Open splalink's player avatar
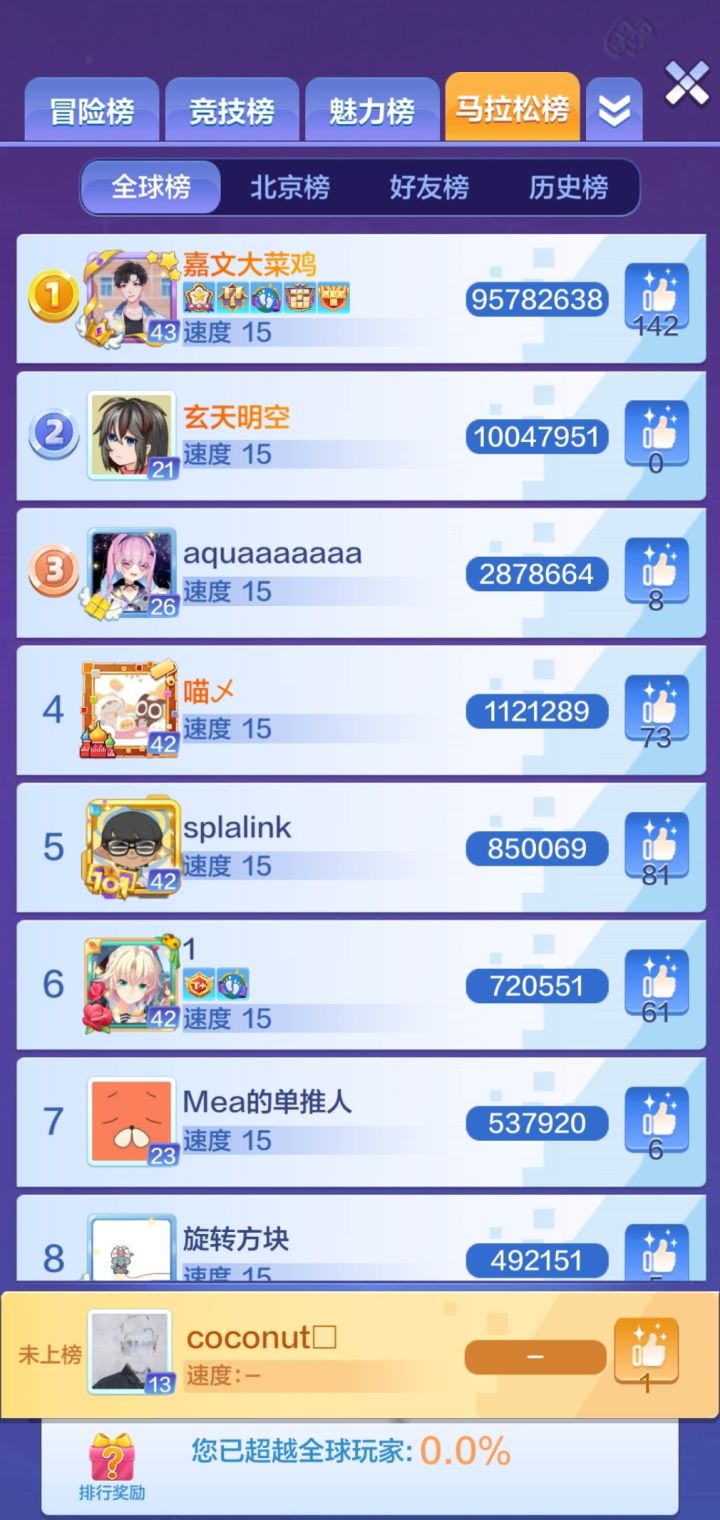Viewport: 720px width, 1520px height. click(x=131, y=847)
